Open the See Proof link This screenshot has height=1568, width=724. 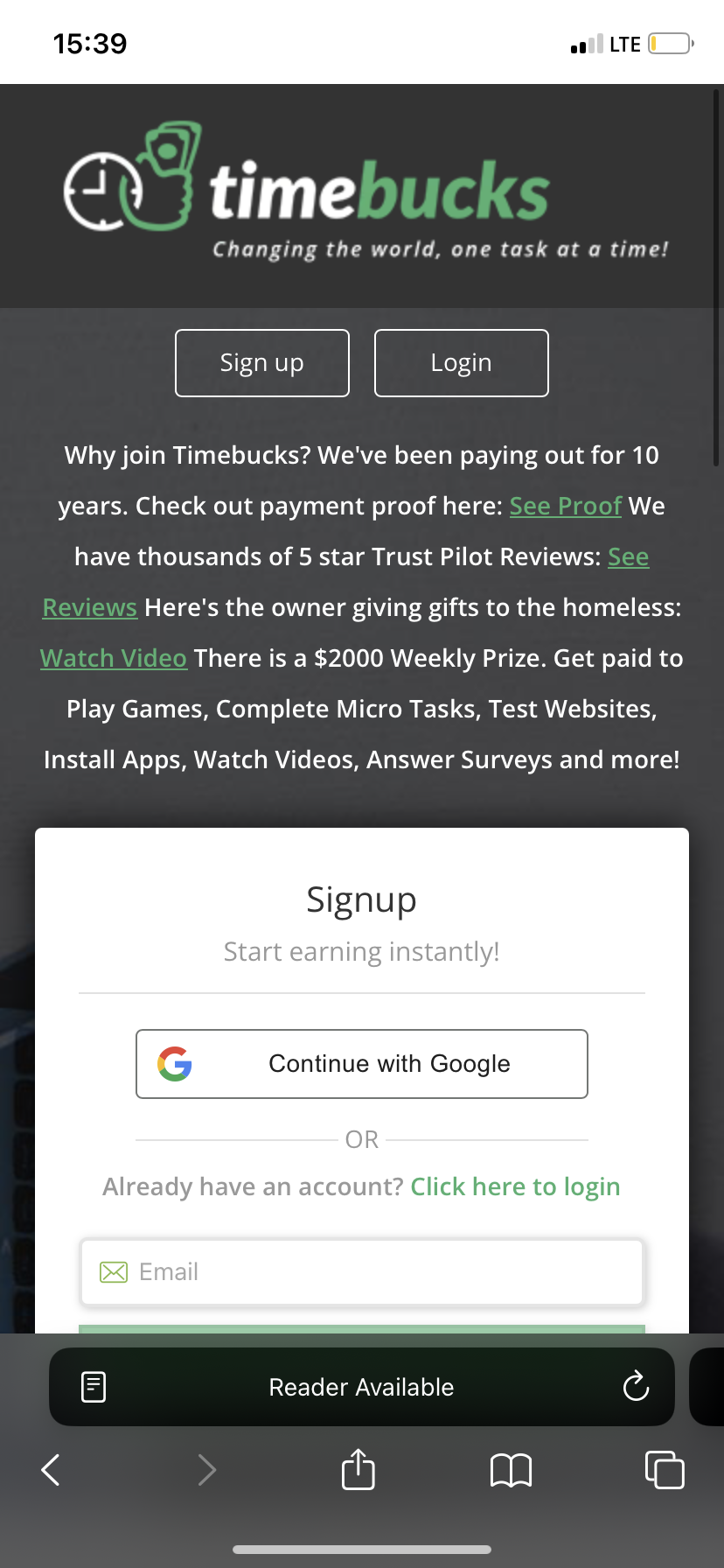pos(565,506)
